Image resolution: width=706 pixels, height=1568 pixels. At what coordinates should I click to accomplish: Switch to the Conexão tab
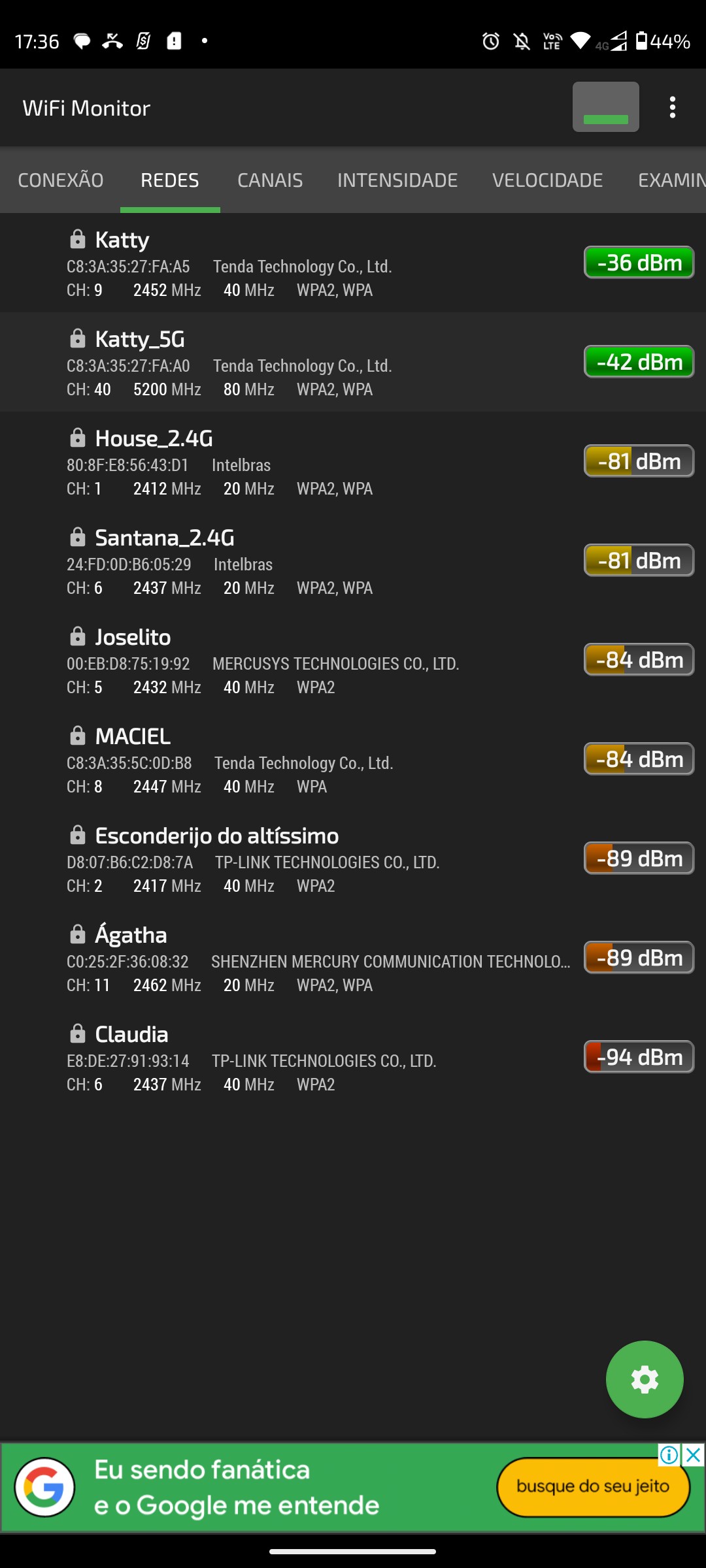click(61, 180)
